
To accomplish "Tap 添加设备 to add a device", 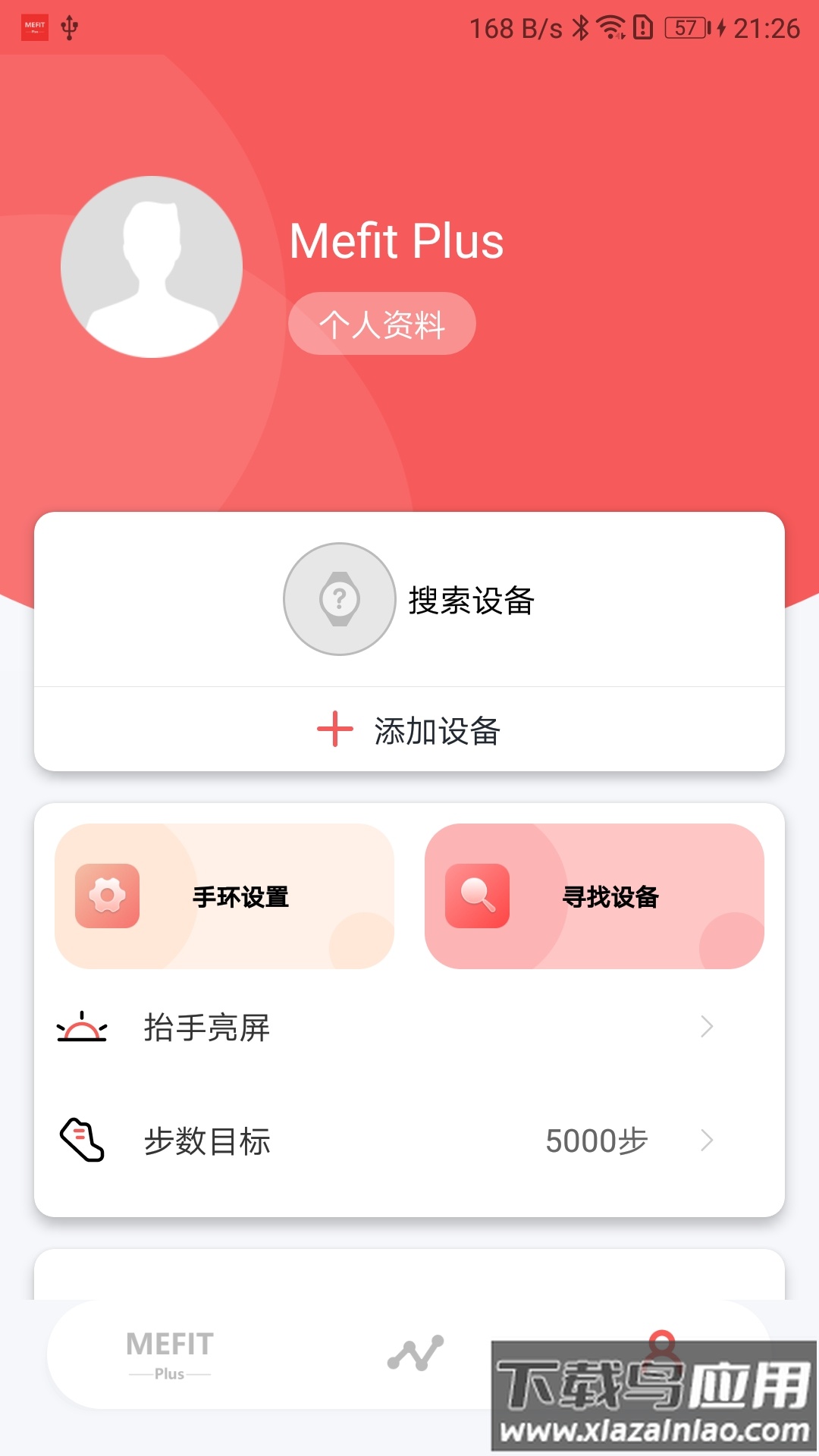I will coord(409,730).
